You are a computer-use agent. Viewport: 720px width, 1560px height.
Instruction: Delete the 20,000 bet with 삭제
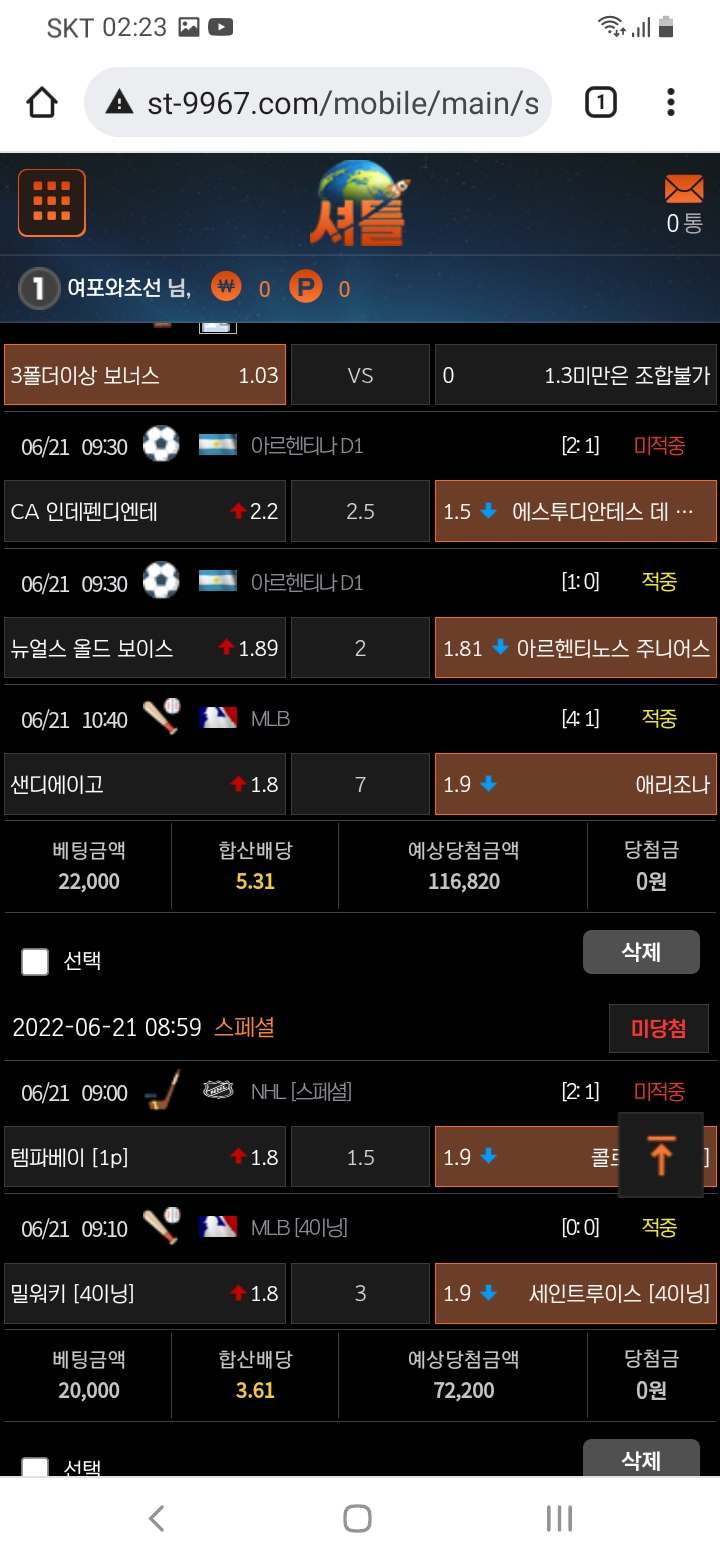(641, 1460)
